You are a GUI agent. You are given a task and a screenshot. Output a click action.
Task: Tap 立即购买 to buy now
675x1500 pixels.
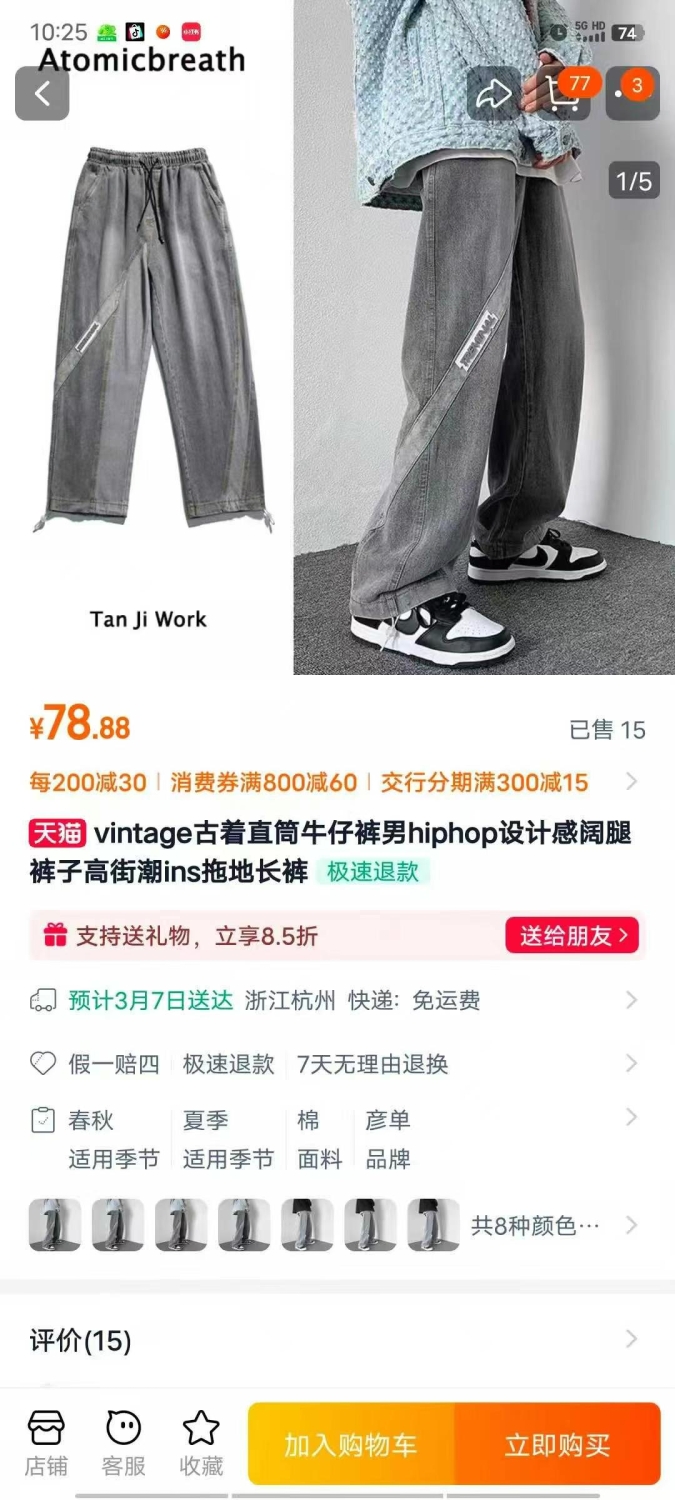558,1444
